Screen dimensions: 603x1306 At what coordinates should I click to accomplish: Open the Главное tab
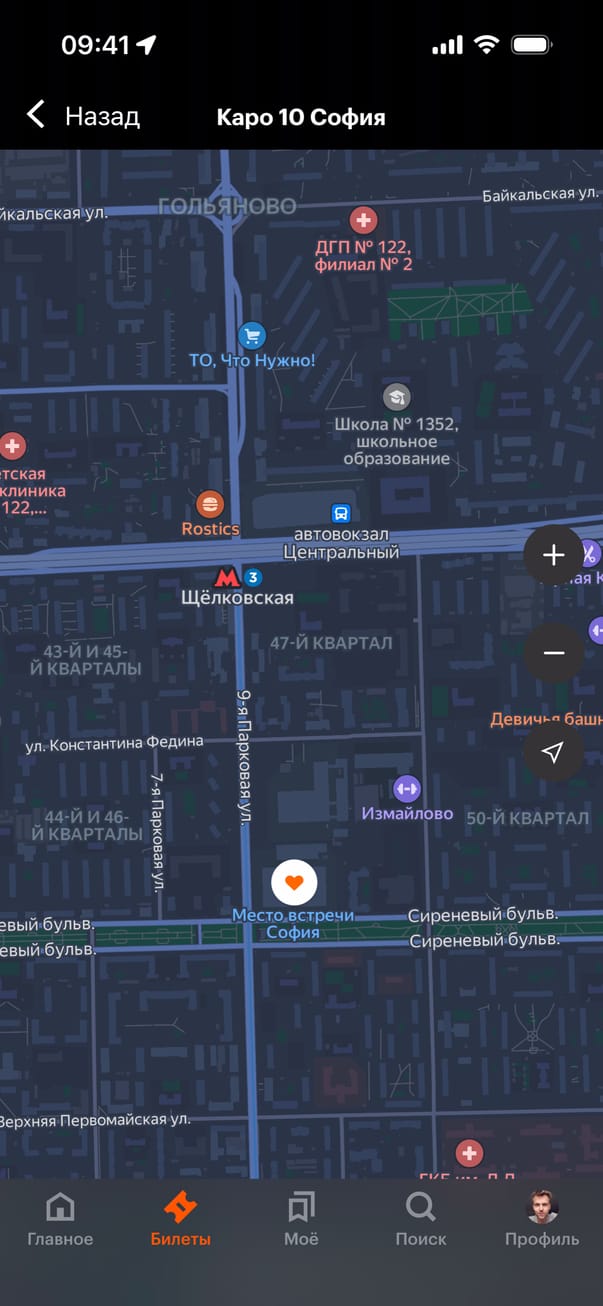coord(60,1219)
